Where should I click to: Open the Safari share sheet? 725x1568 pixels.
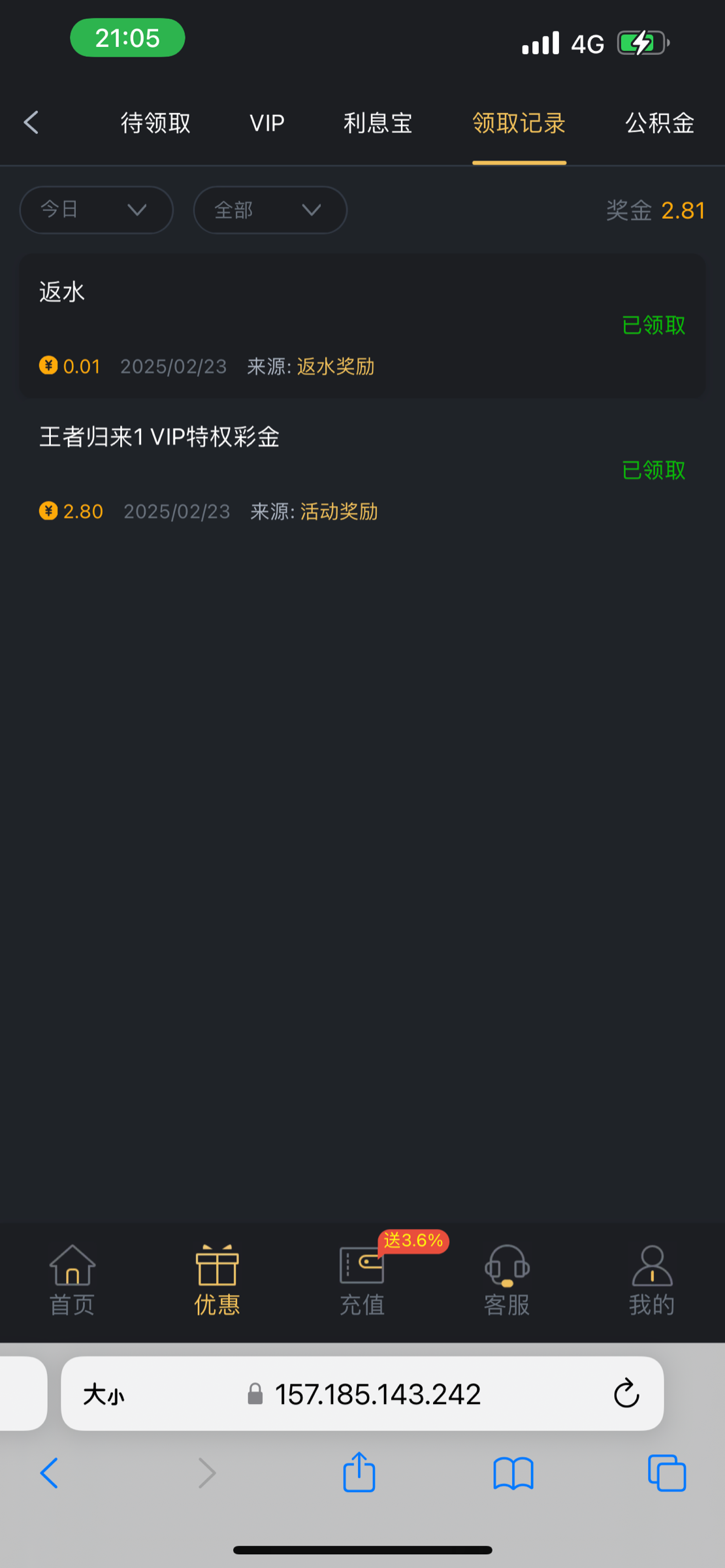click(x=359, y=1473)
